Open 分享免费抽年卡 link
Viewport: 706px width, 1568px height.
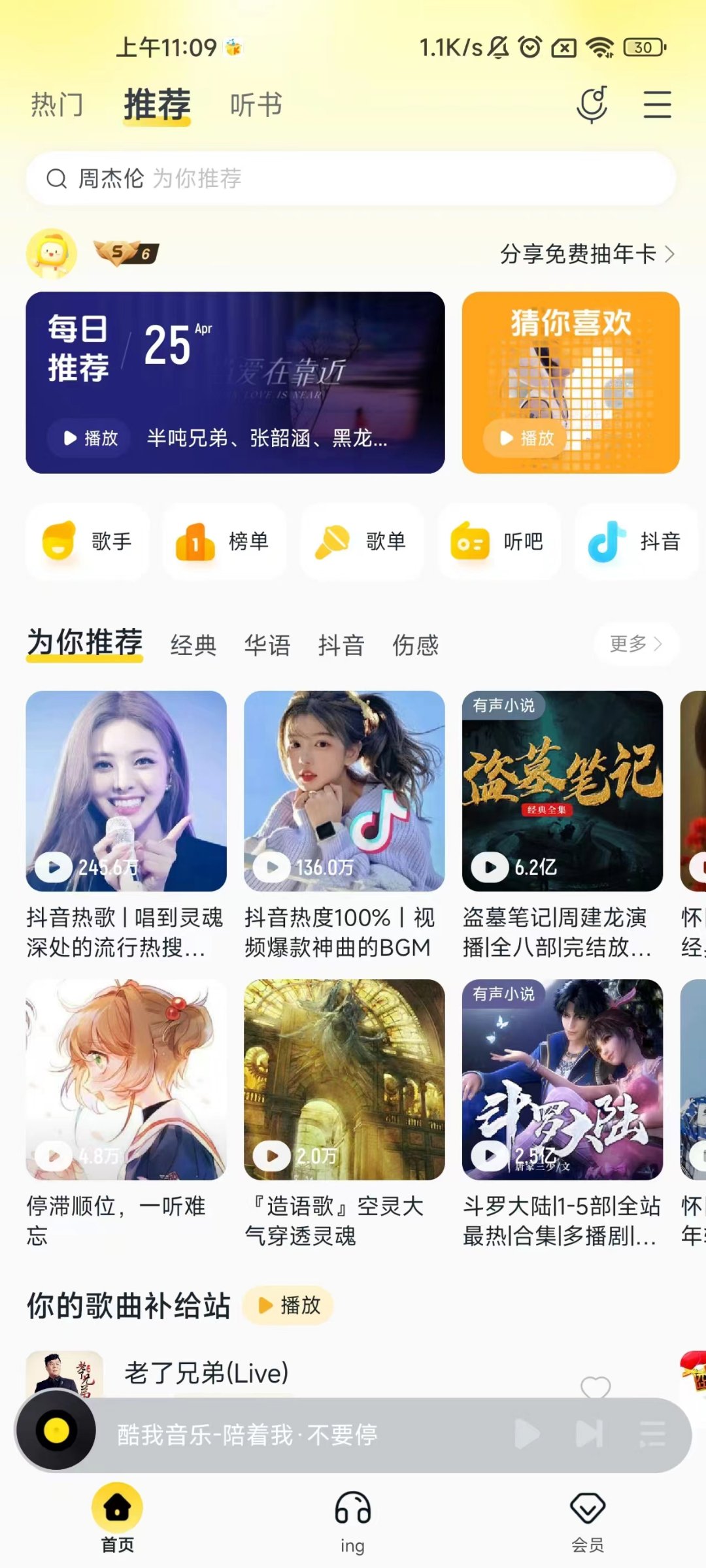pos(586,254)
